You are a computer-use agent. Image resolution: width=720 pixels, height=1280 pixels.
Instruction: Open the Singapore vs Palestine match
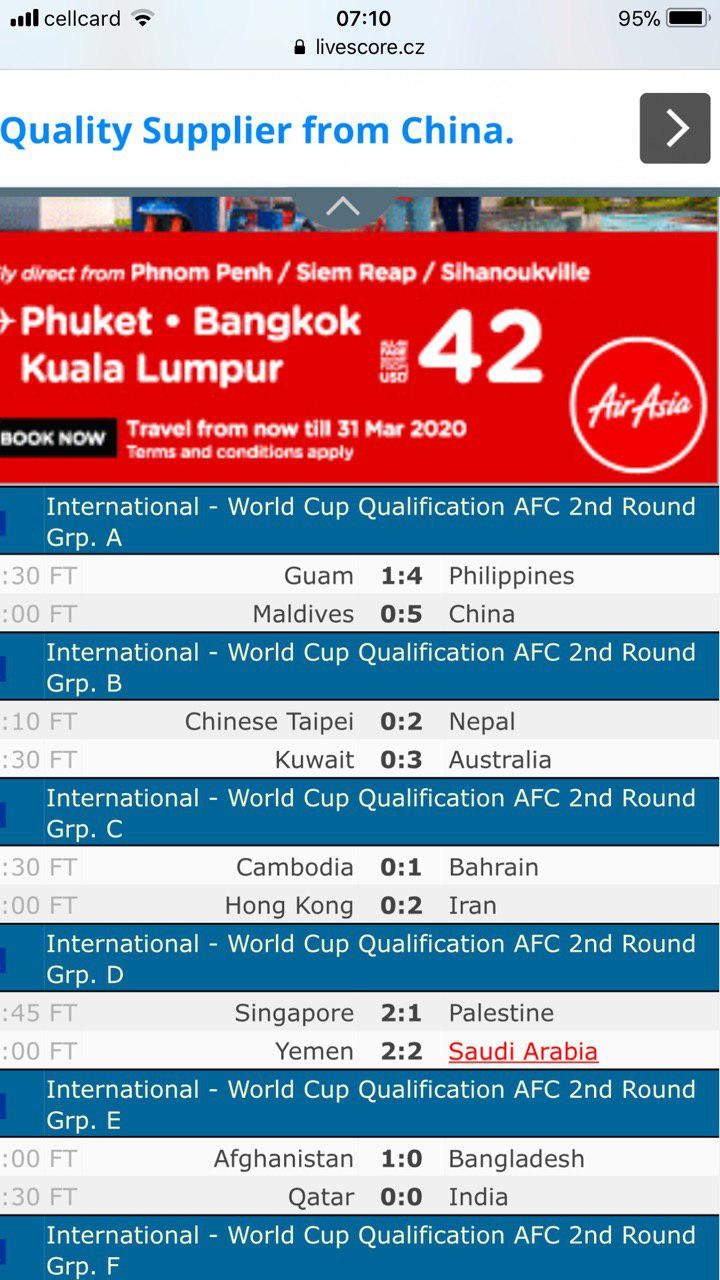[x=401, y=1013]
